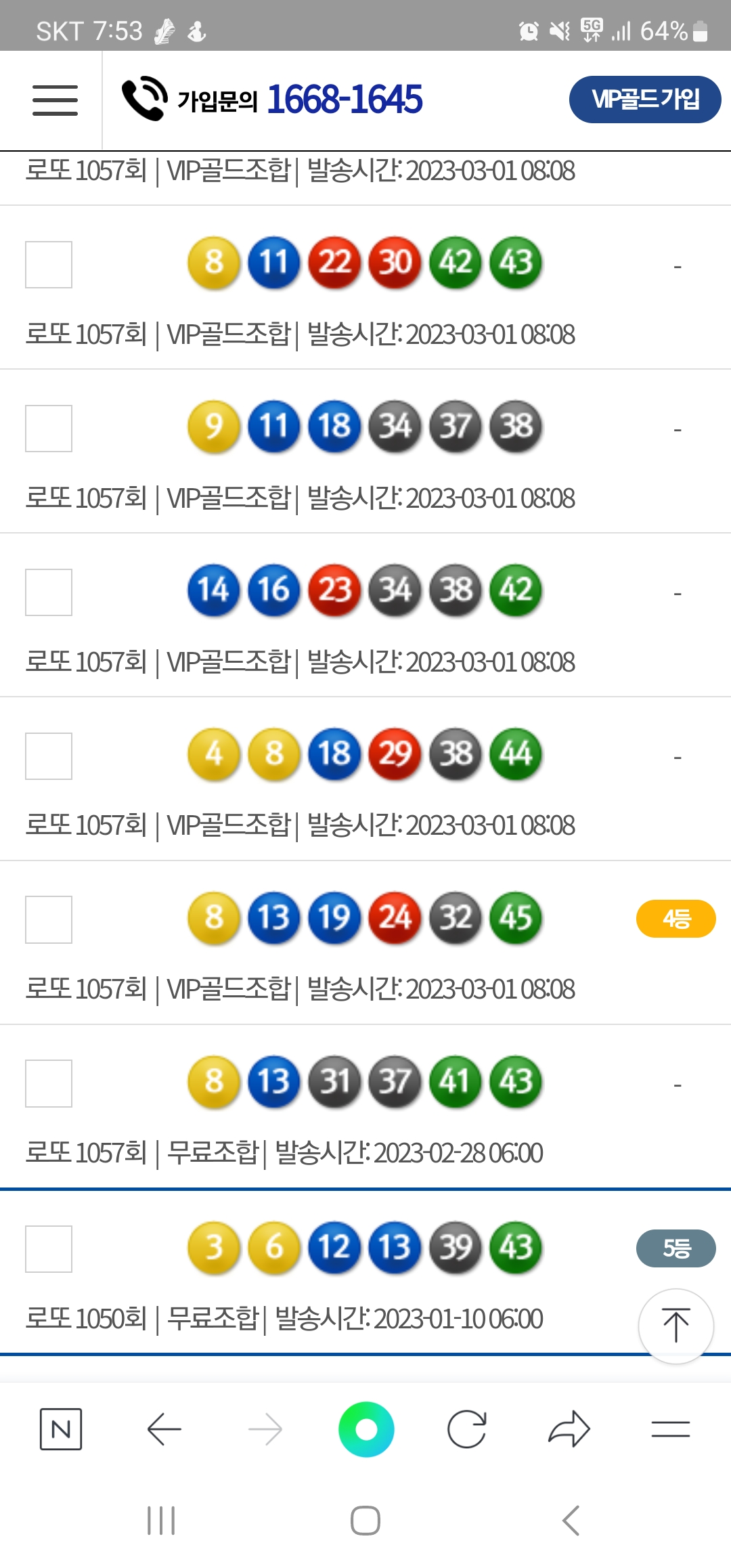Go to the phone's home screen
Viewport: 731px width, 1568px height.
pyautogui.click(x=365, y=1521)
